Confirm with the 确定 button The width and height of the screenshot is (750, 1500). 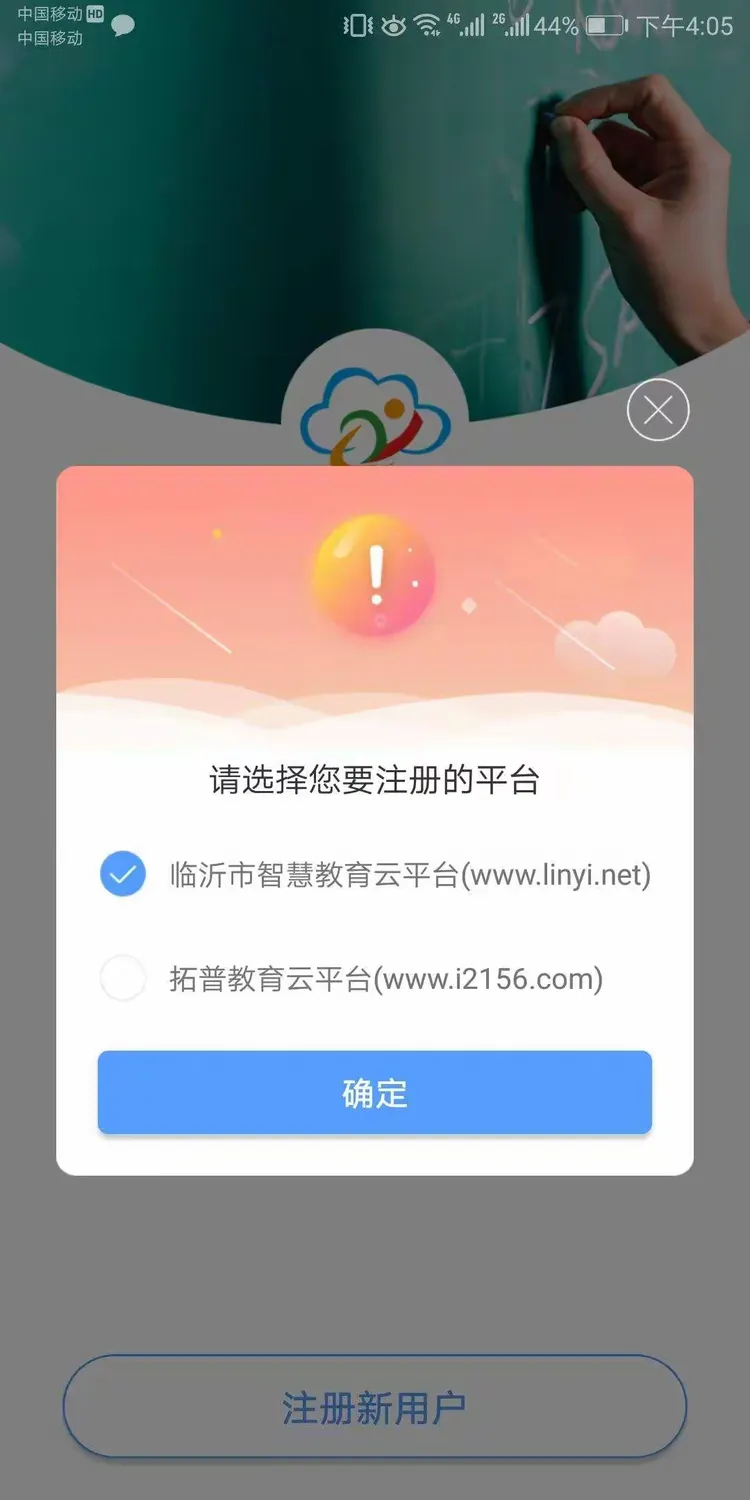point(375,1093)
